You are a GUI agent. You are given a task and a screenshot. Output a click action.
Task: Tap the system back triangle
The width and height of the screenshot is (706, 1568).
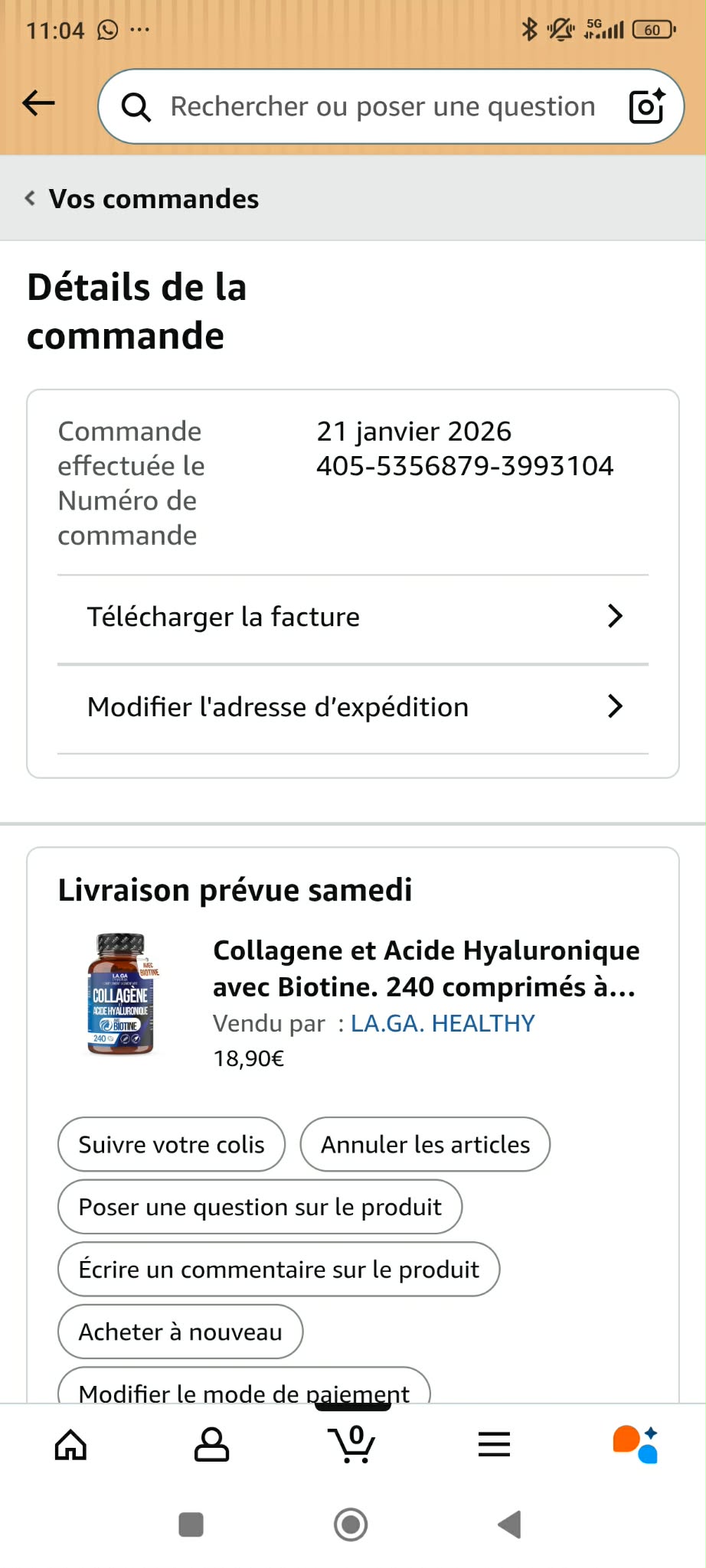[x=509, y=1524]
